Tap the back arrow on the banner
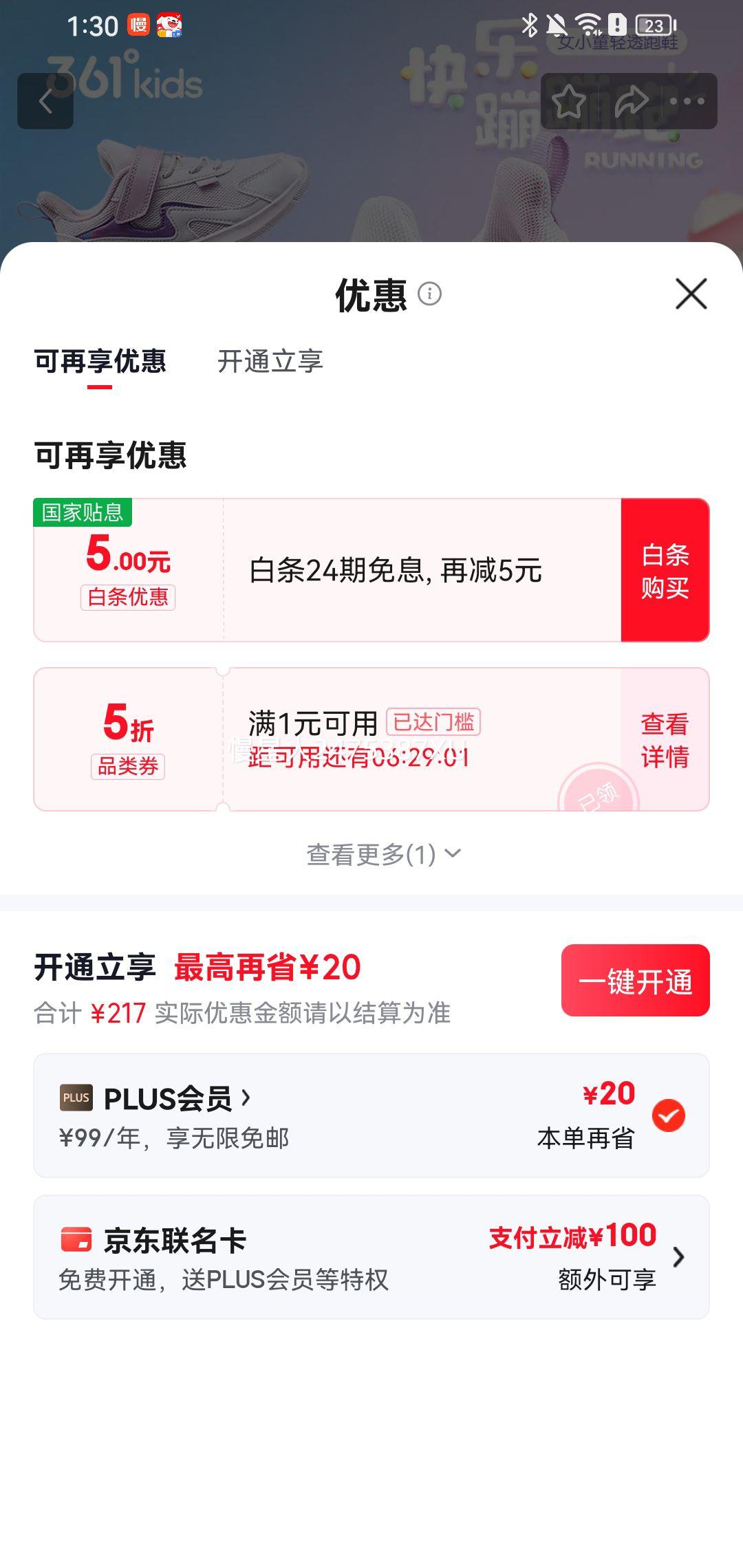 pos(47,101)
